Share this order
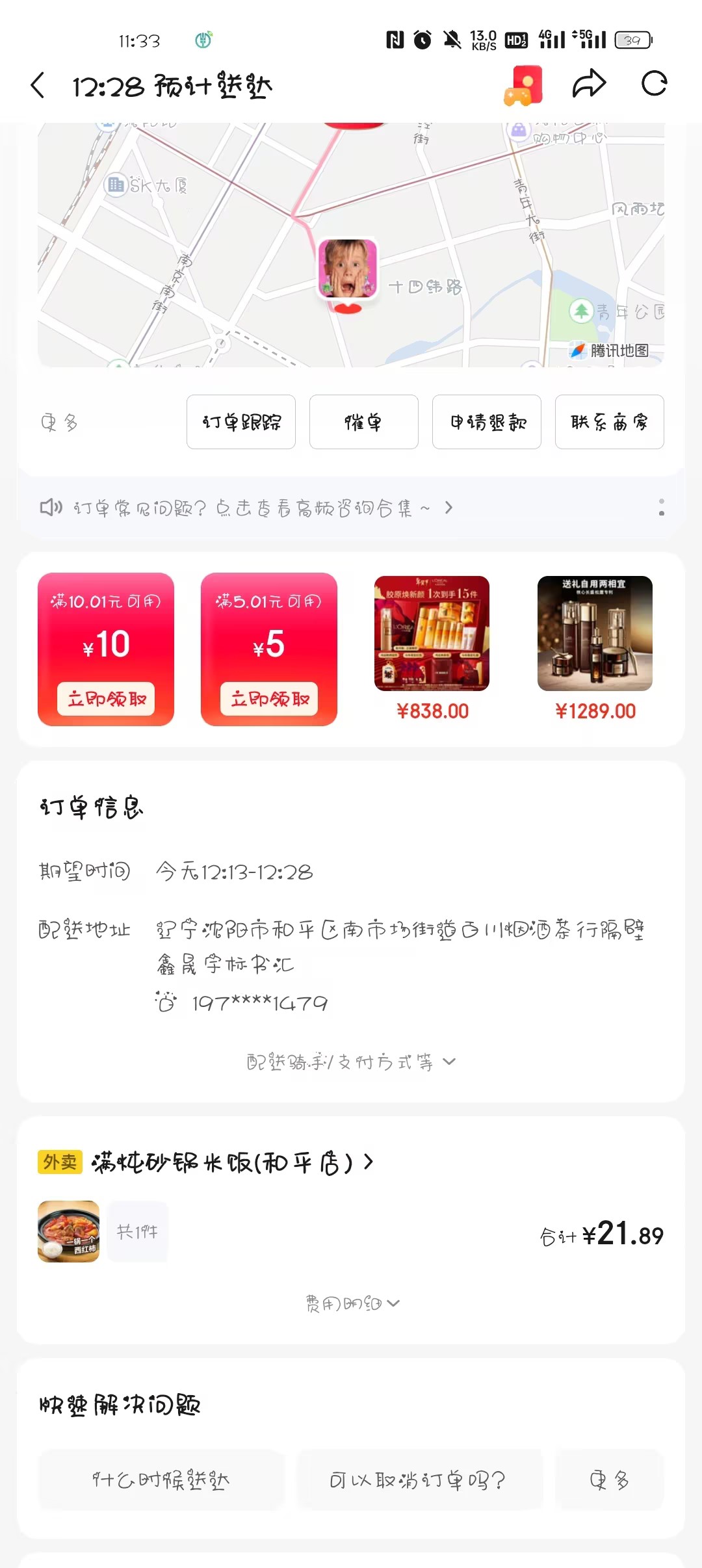Viewport: 702px width, 1568px height. [589, 84]
